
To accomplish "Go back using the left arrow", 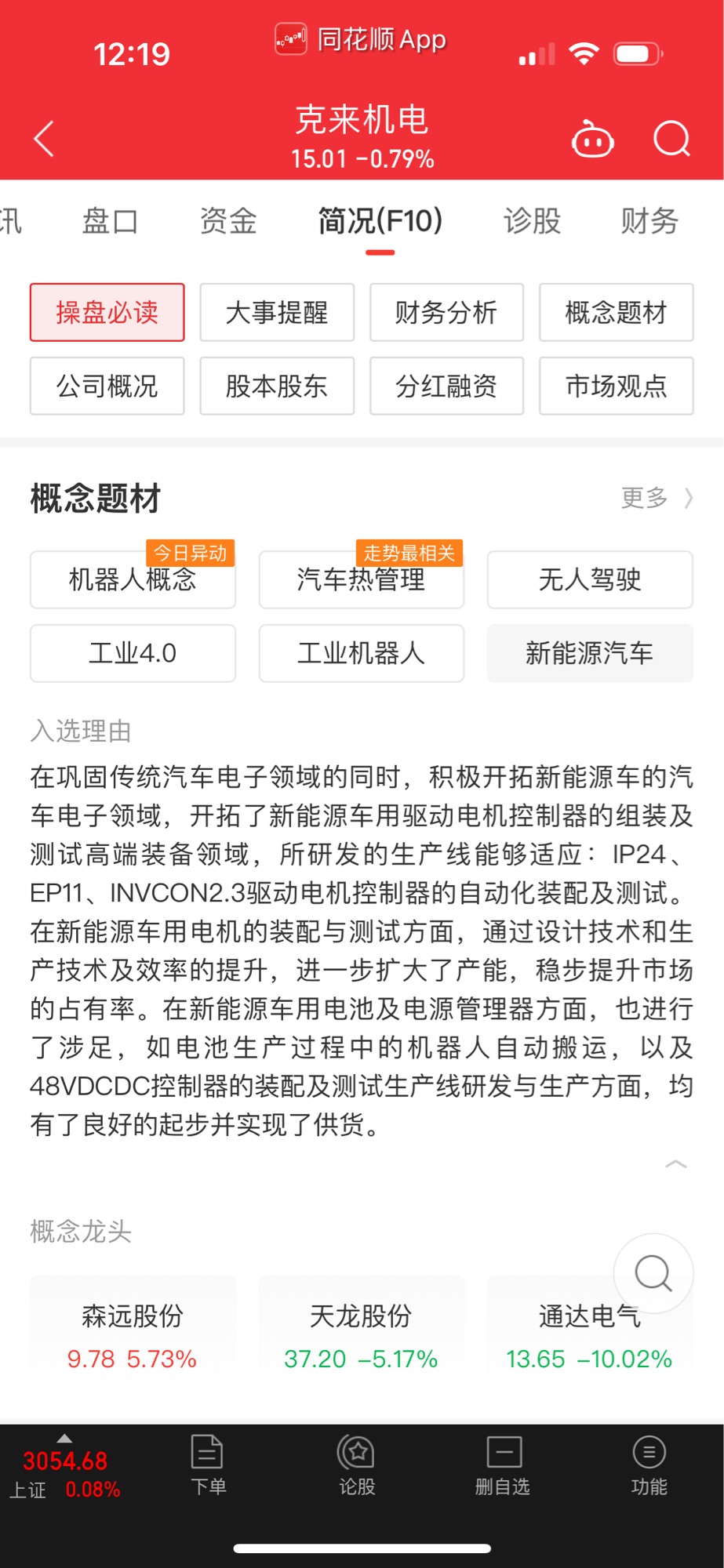I will click(x=45, y=139).
